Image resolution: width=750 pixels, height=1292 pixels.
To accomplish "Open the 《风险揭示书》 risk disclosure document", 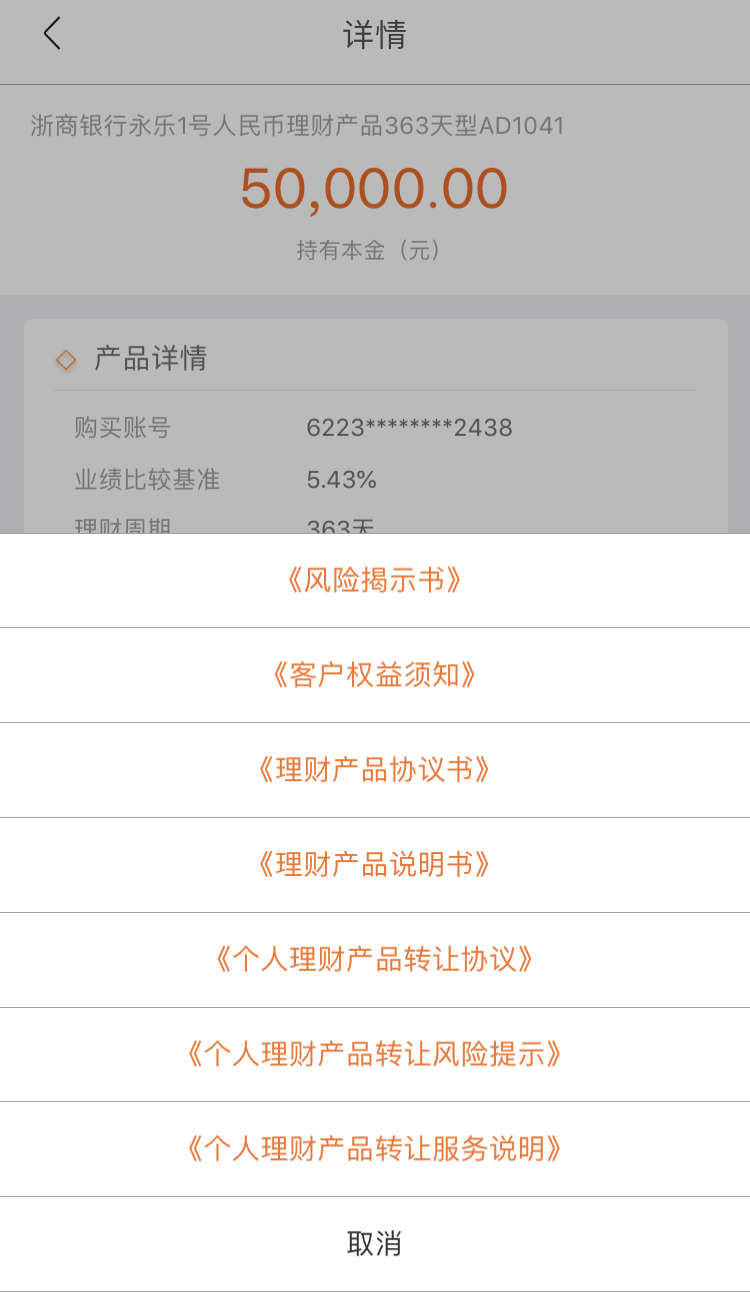I will pos(375,580).
